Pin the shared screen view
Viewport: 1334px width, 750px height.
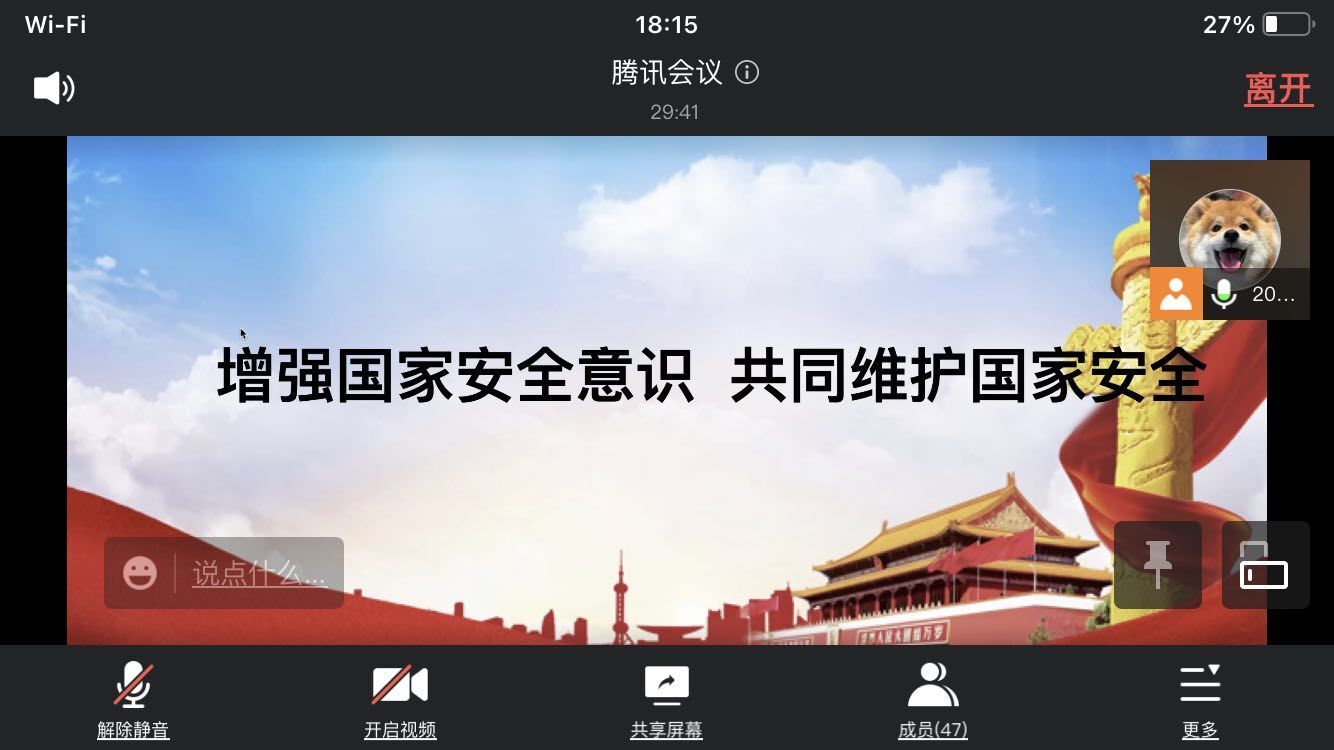[1157, 565]
